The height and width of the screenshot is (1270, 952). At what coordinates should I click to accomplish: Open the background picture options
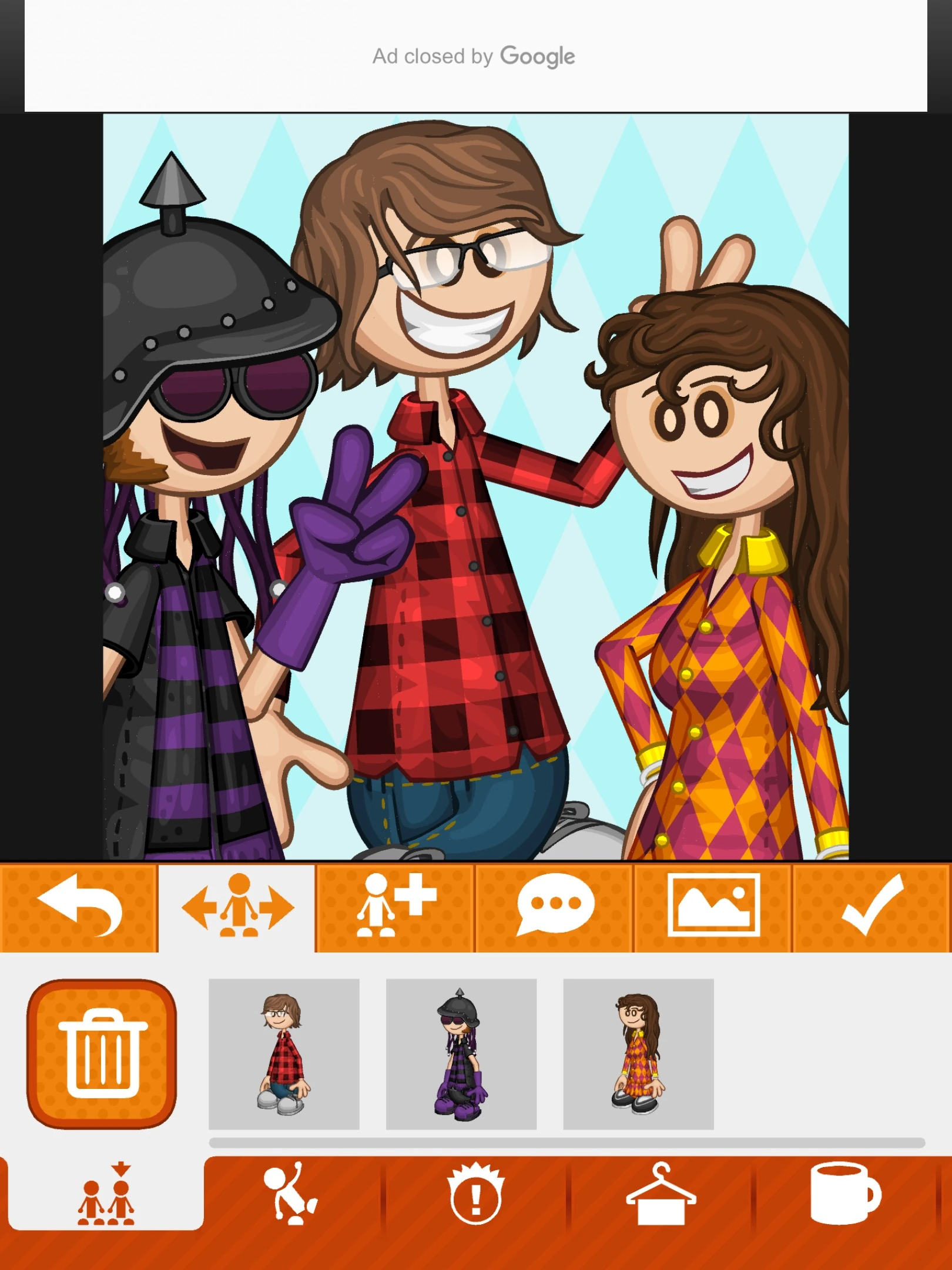tap(713, 906)
